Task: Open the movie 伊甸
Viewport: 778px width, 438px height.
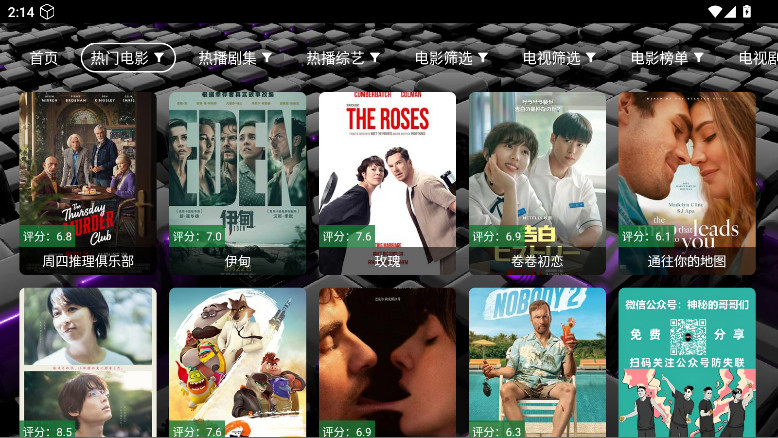Action: click(237, 180)
